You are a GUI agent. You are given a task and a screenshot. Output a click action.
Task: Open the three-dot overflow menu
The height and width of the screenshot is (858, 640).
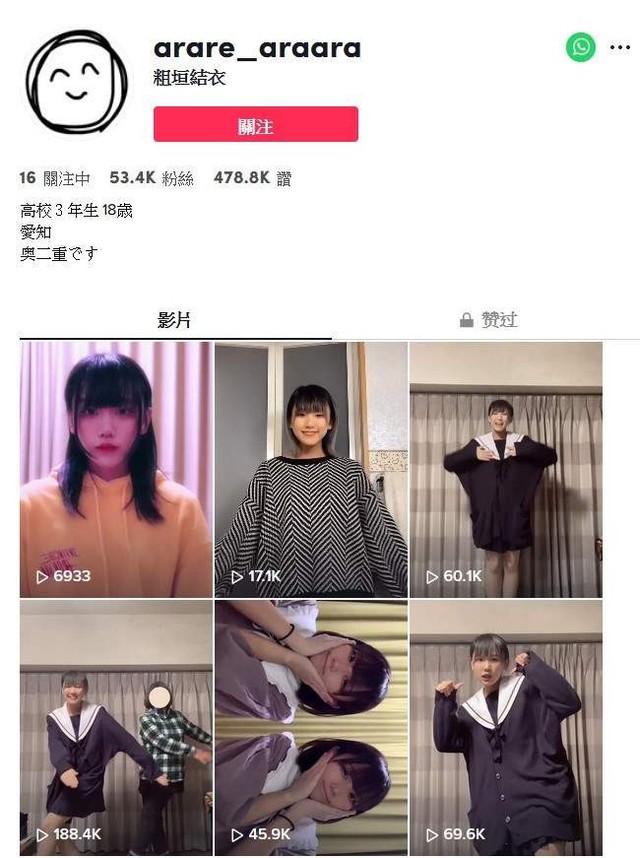pos(620,47)
